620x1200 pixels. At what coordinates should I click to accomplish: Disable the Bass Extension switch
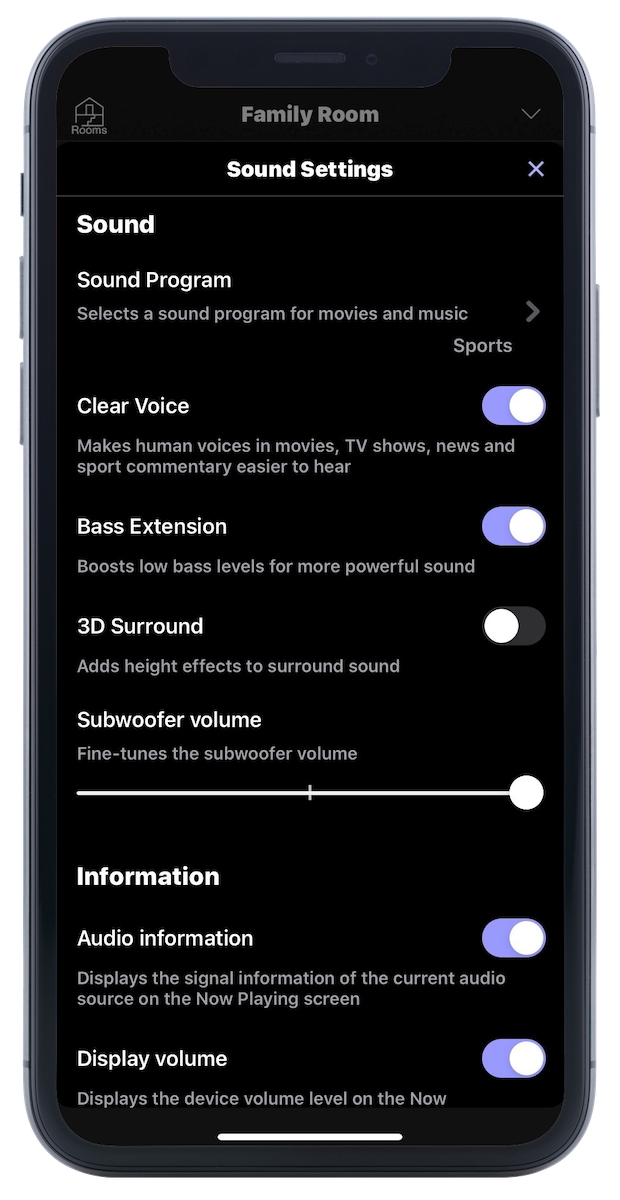pos(514,526)
